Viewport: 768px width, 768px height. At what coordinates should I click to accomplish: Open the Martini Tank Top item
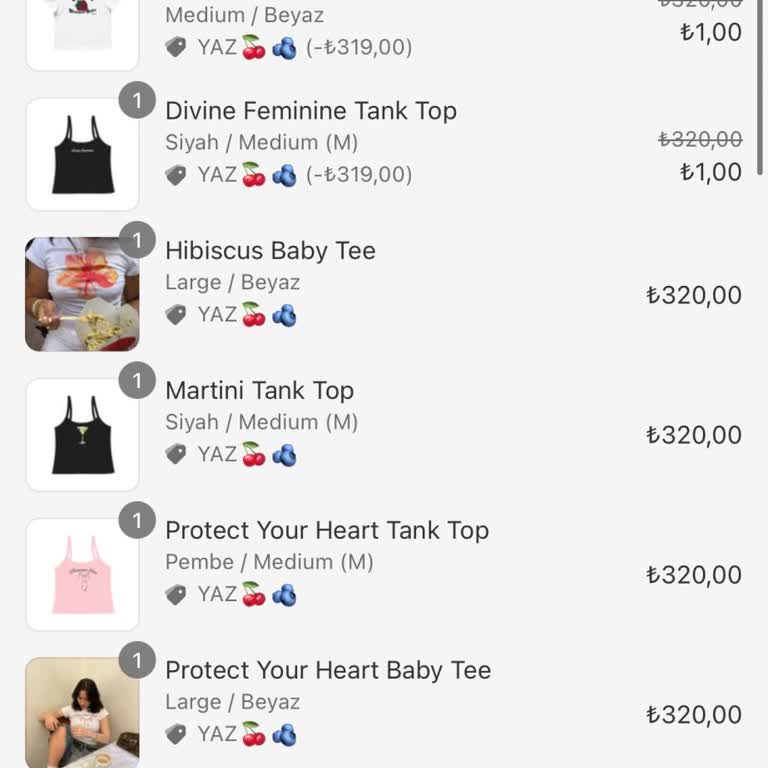pyautogui.click(x=259, y=391)
